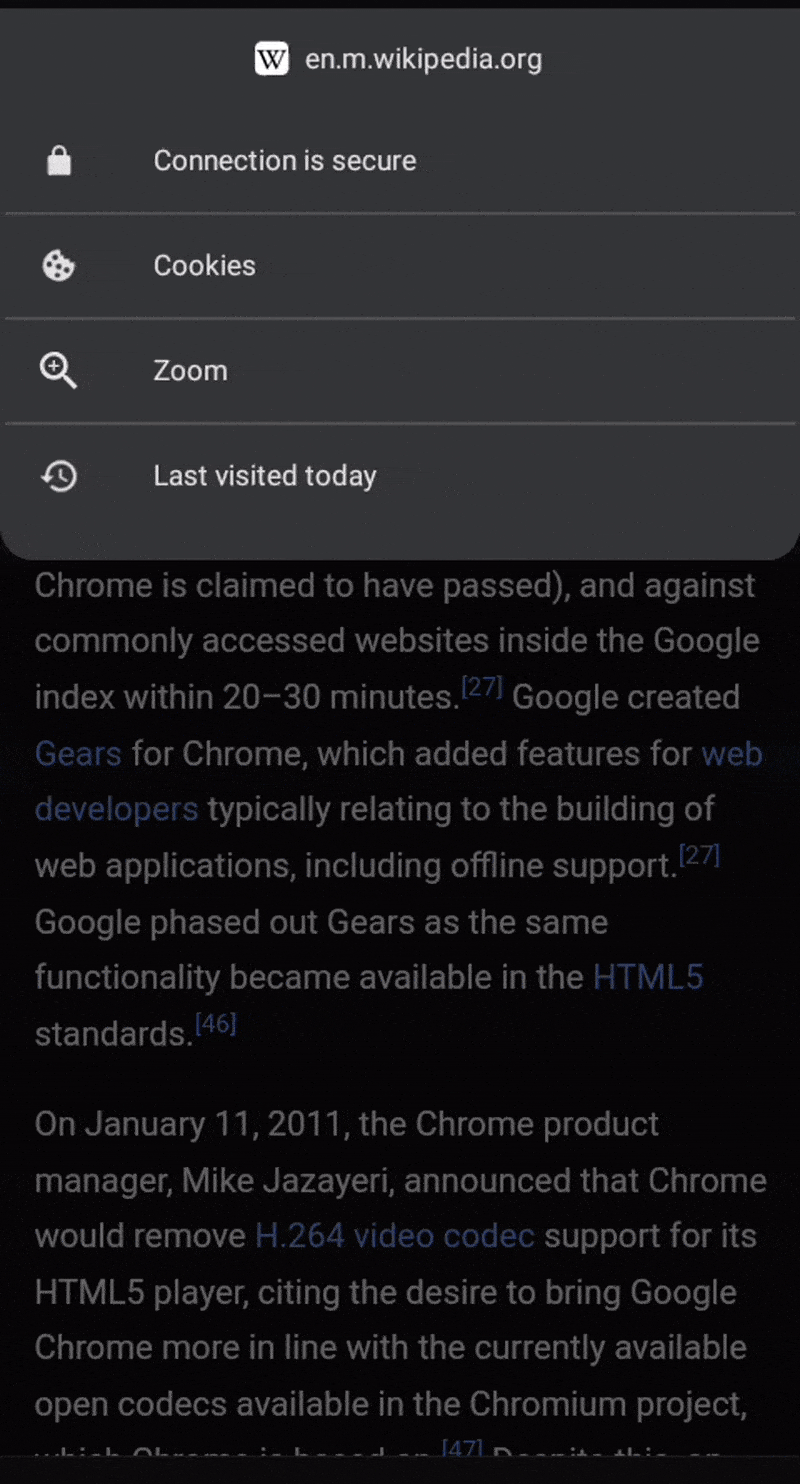
Task: Open the Connection is secure details
Action: [x=400, y=160]
